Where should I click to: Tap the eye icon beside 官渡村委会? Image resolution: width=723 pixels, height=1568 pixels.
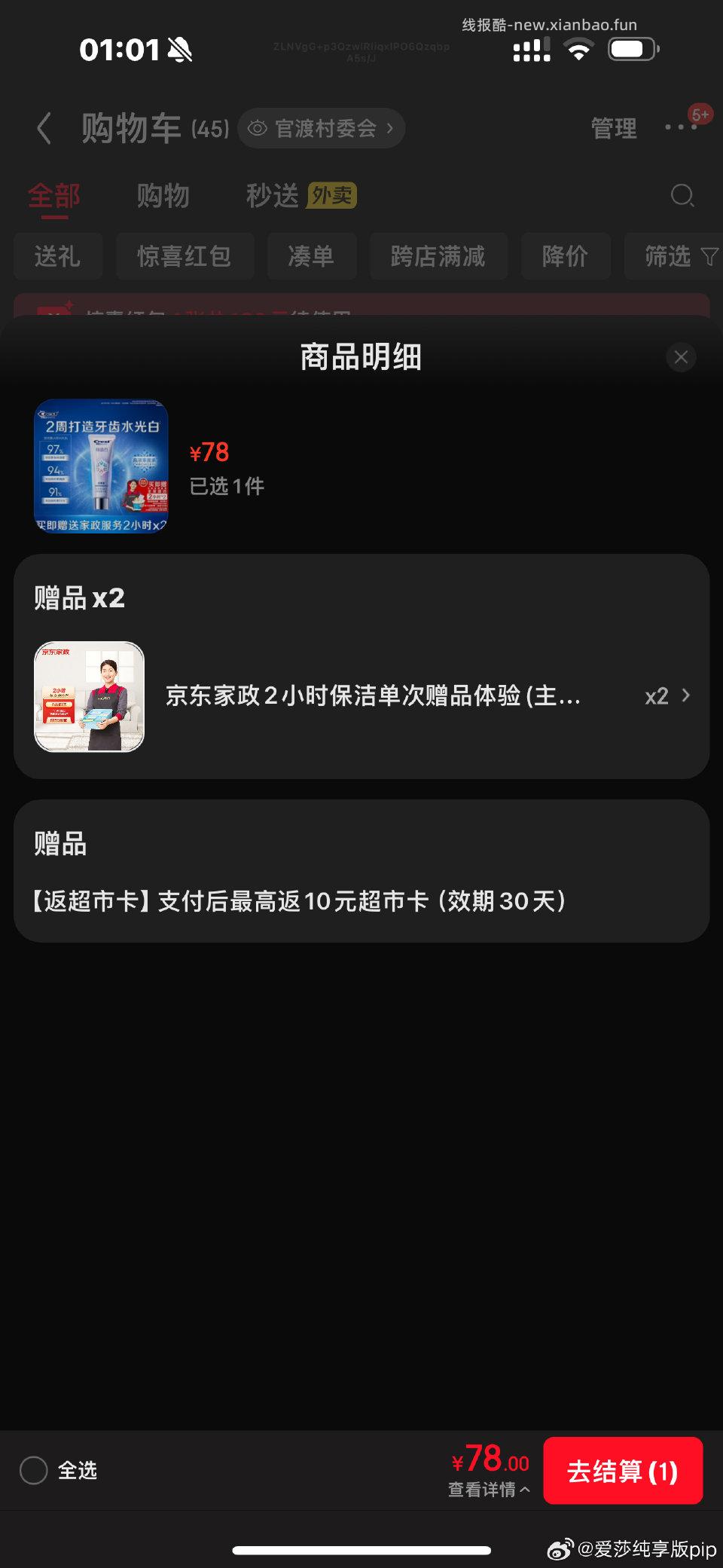point(258,128)
